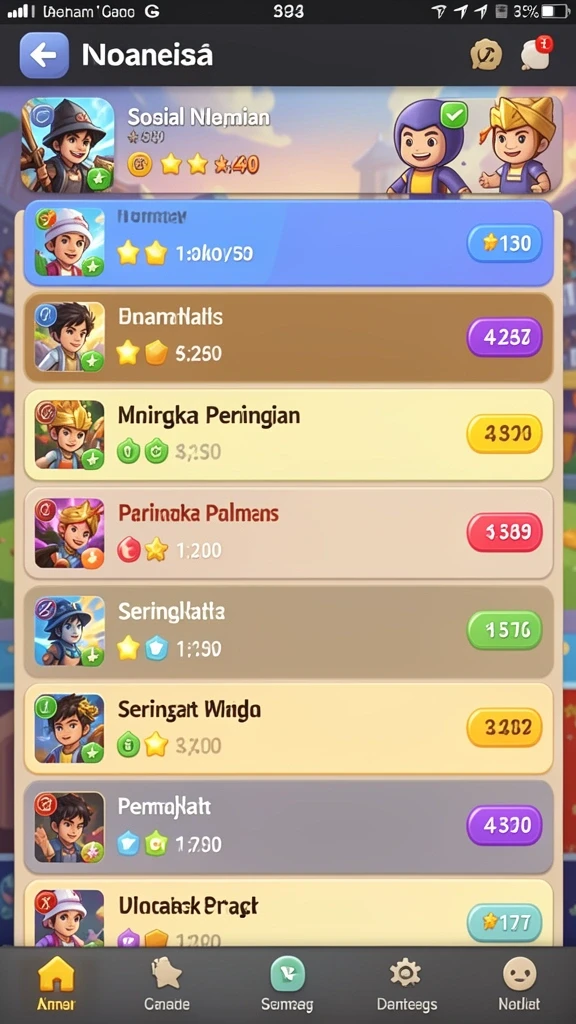Tap the purple 4287 button

click(504, 337)
